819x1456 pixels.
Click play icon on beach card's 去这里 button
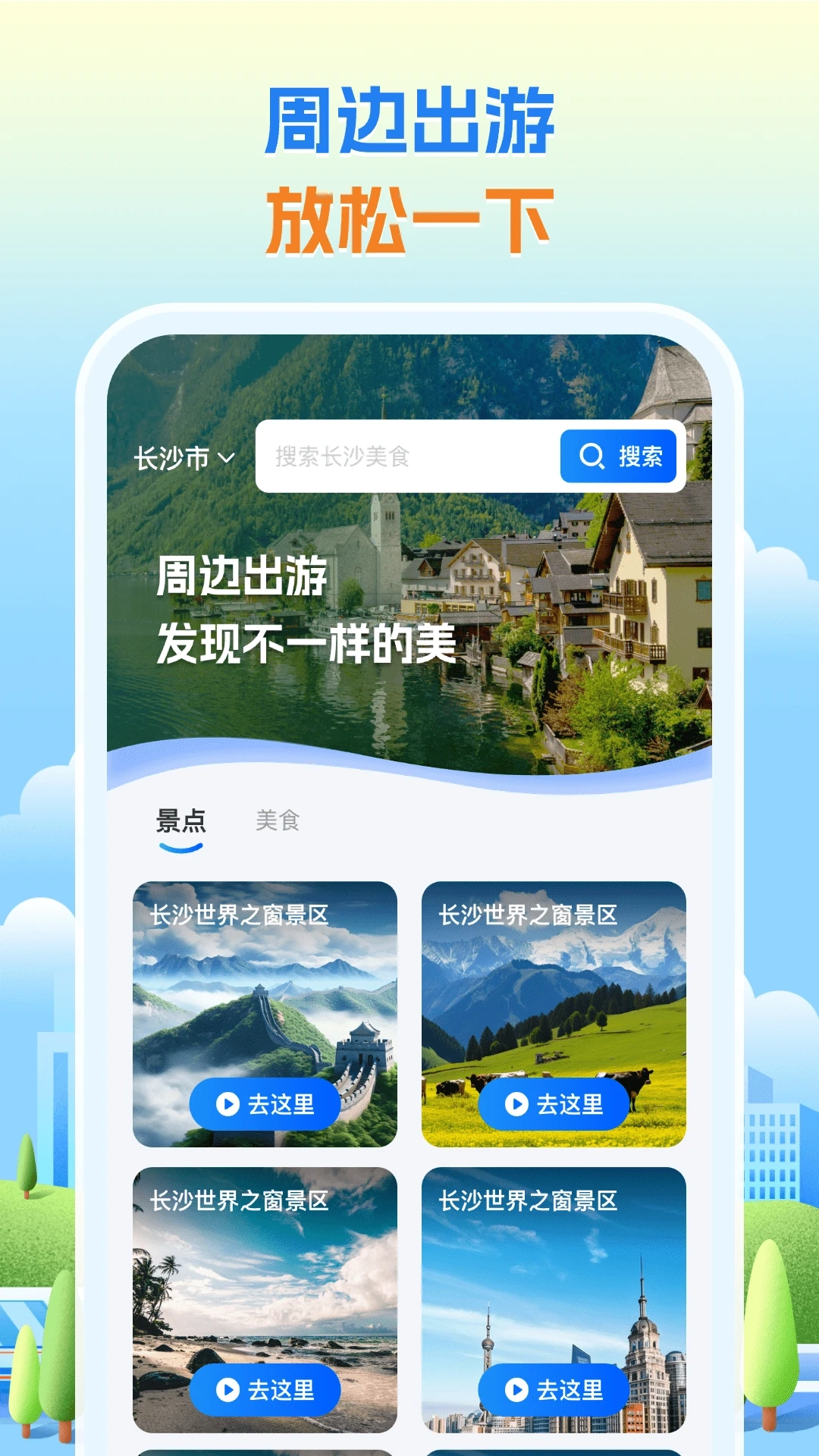pyautogui.click(x=229, y=1391)
